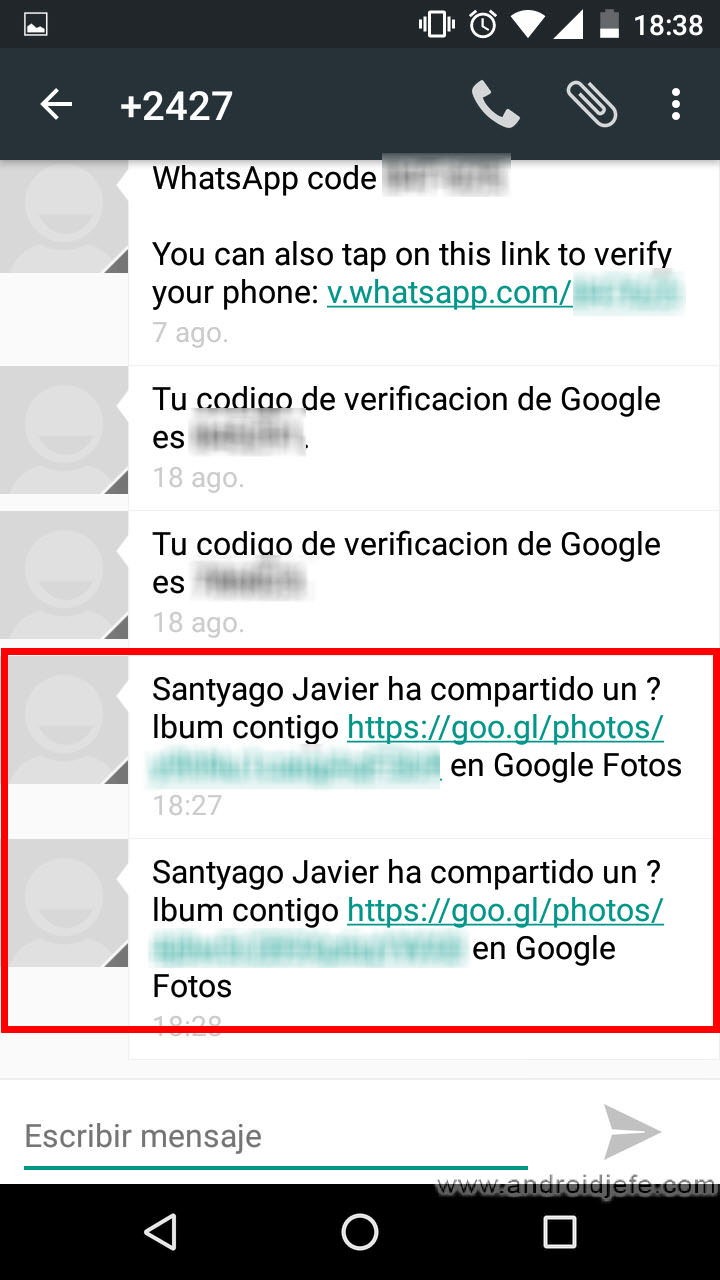The image size is (720, 1280).
Task: Send the message with the arrow icon
Action: click(632, 1132)
